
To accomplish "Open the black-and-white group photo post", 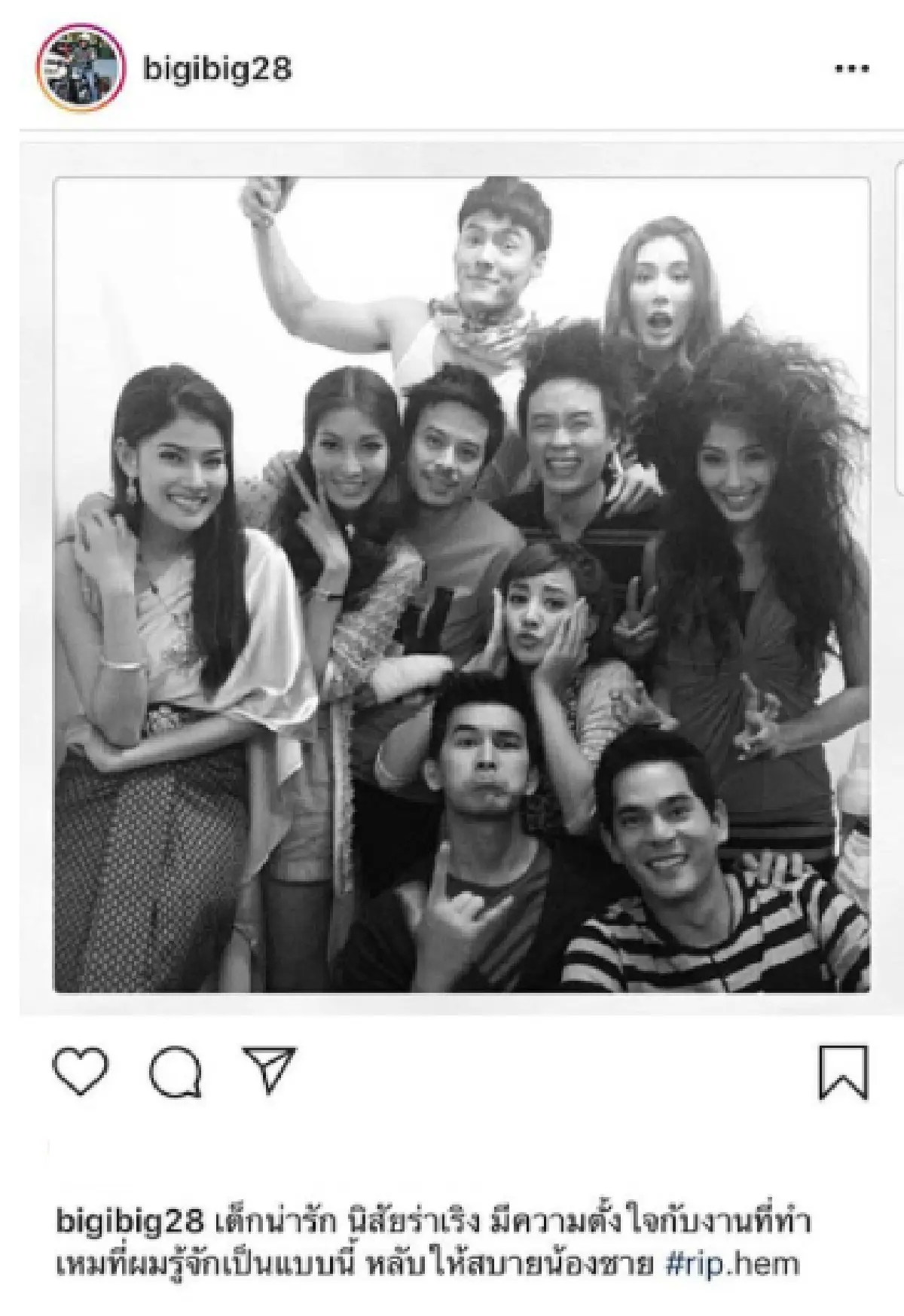I will [x=461, y=585].
